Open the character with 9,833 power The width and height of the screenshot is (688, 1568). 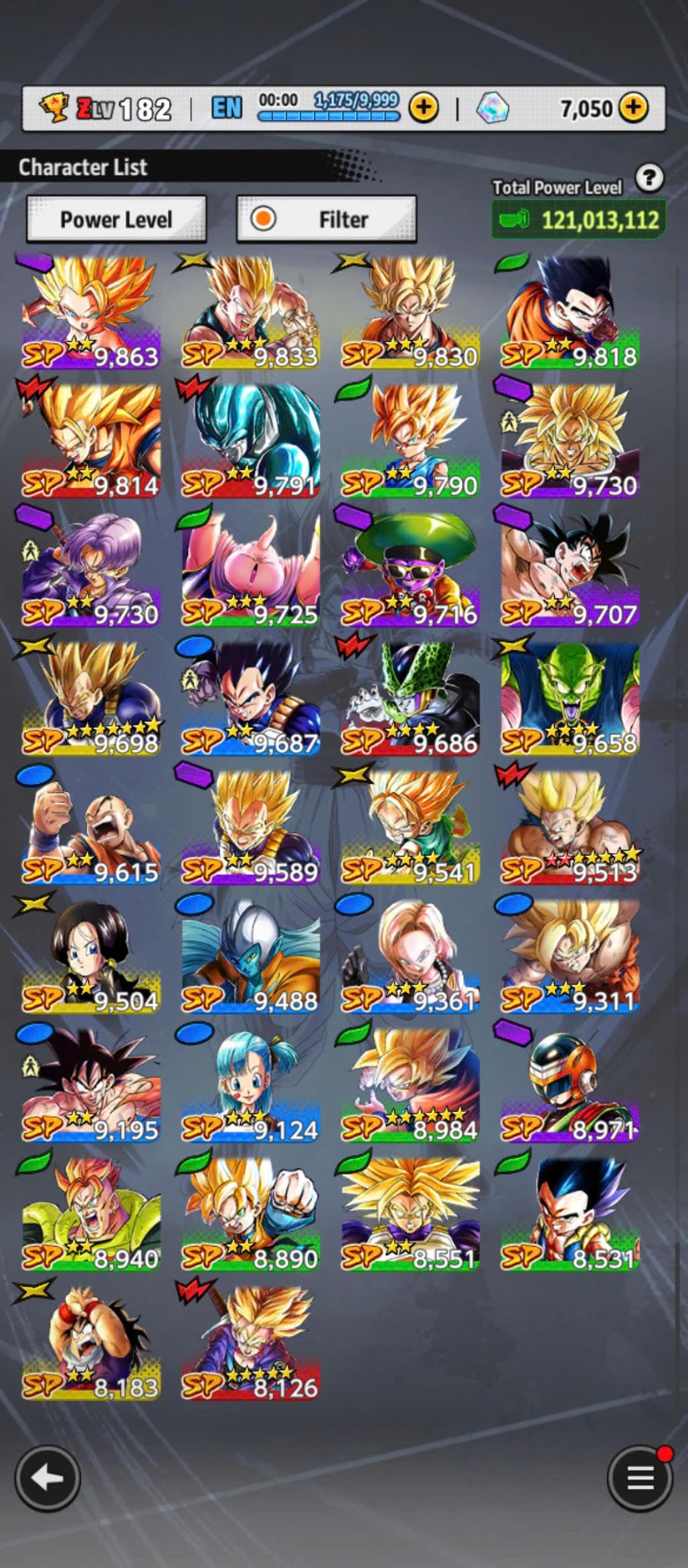click(250, 313)
